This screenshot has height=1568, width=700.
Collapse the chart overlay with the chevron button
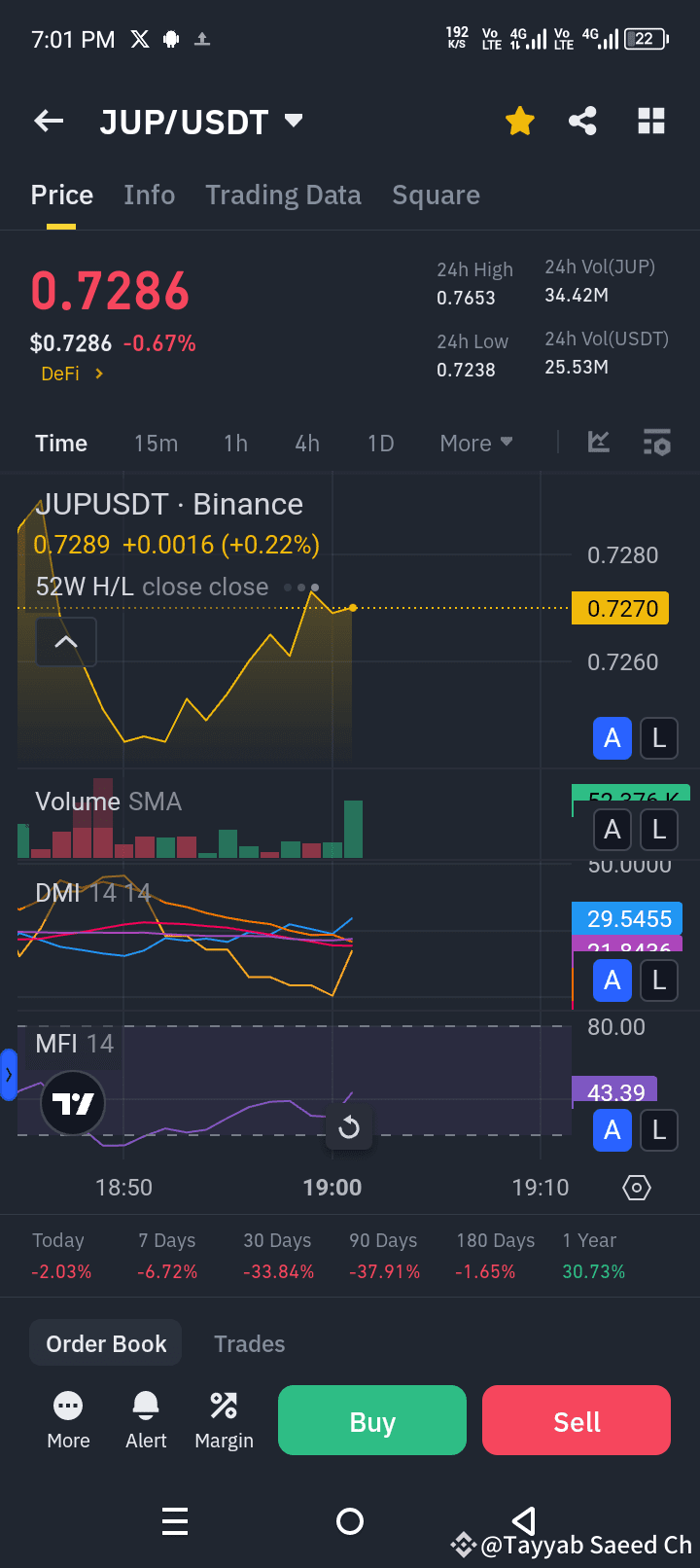click(x=66, y=641)
